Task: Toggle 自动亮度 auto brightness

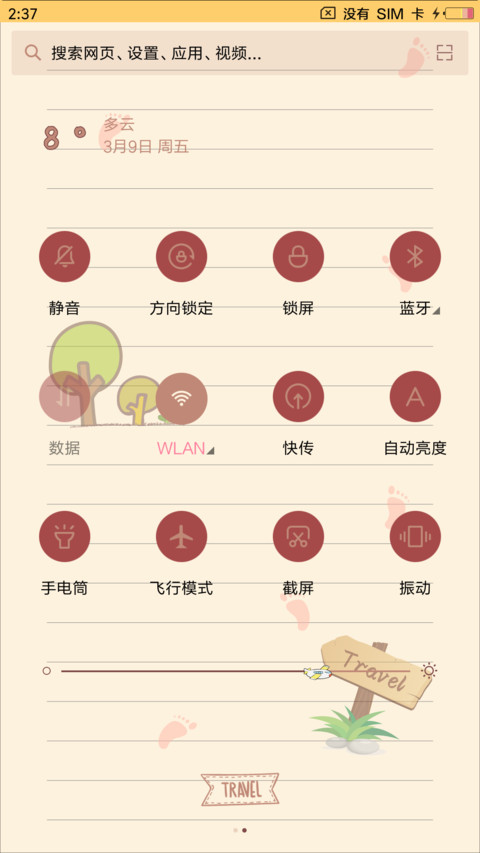Action: pyautogui.click(x=415, y=397)
